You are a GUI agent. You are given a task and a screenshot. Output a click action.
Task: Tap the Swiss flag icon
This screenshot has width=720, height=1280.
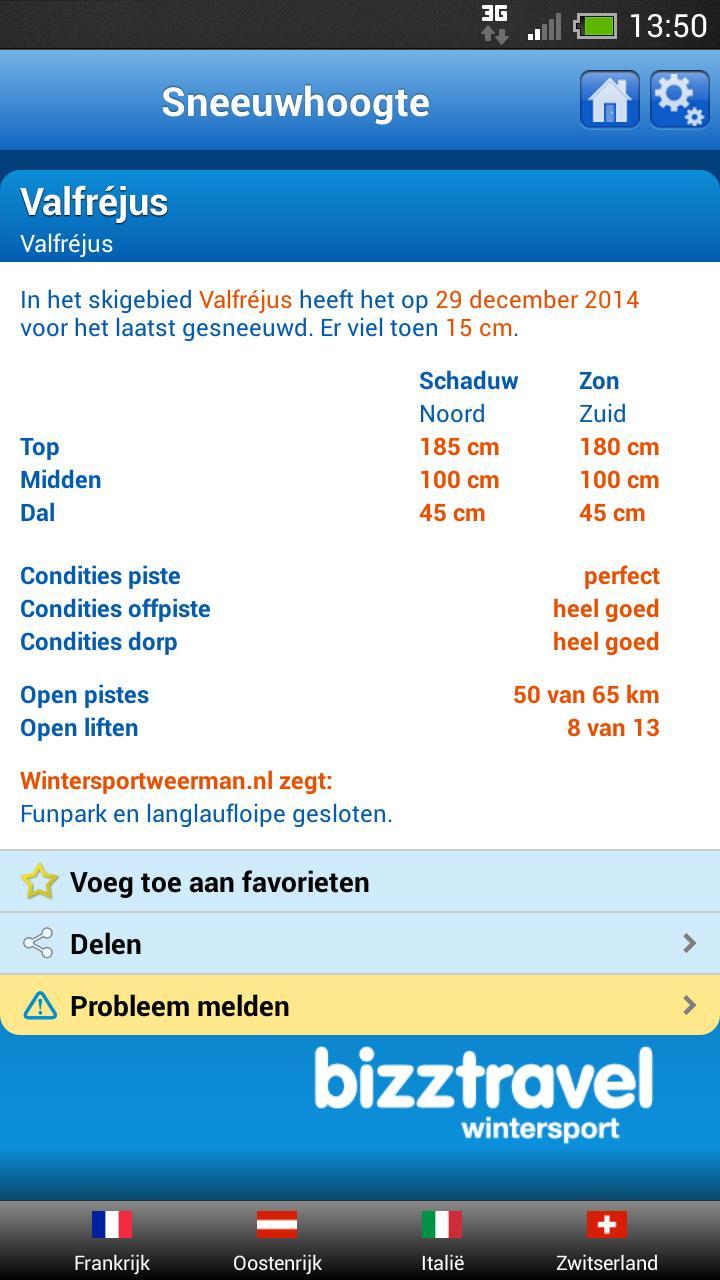click(606, 1223)
